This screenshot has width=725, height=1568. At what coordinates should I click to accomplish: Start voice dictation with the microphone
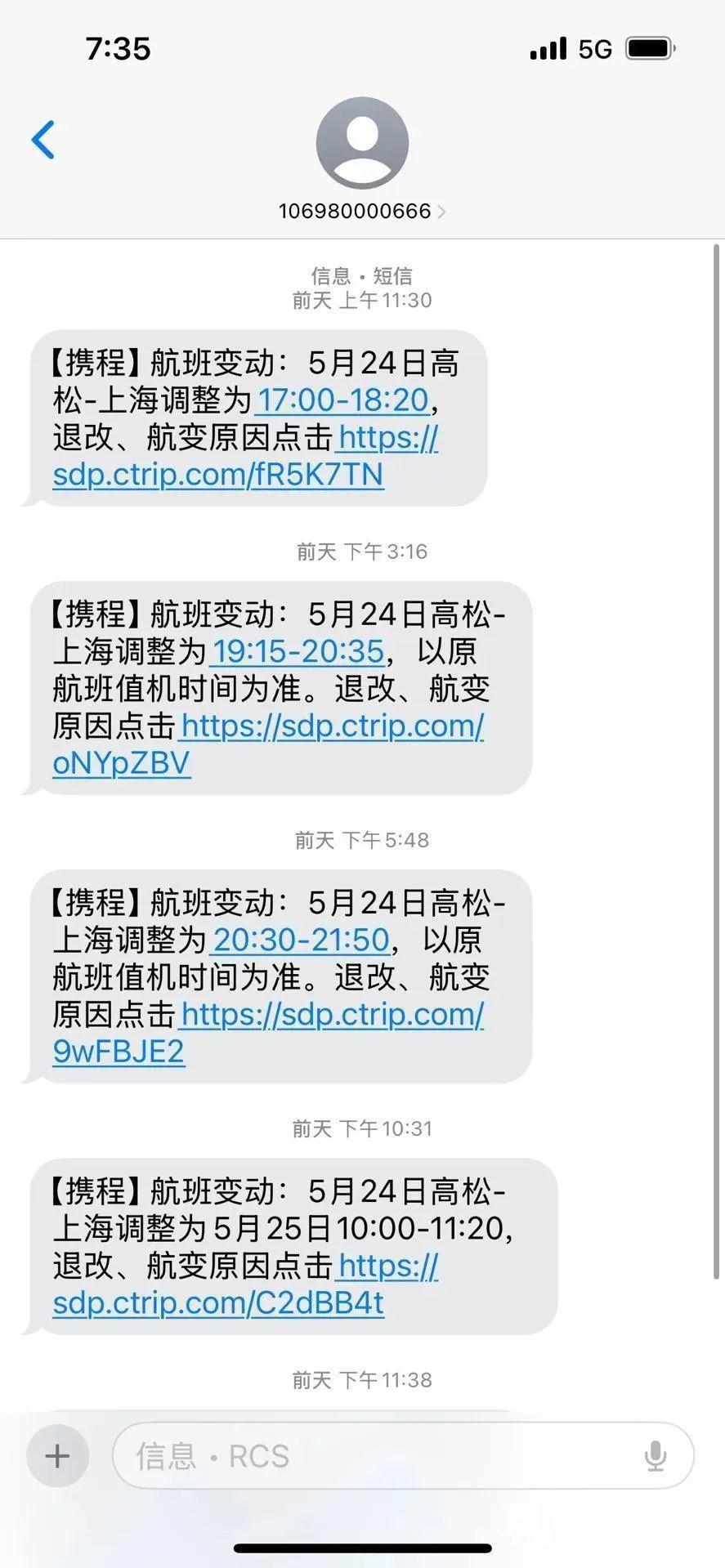point(656,1455)
